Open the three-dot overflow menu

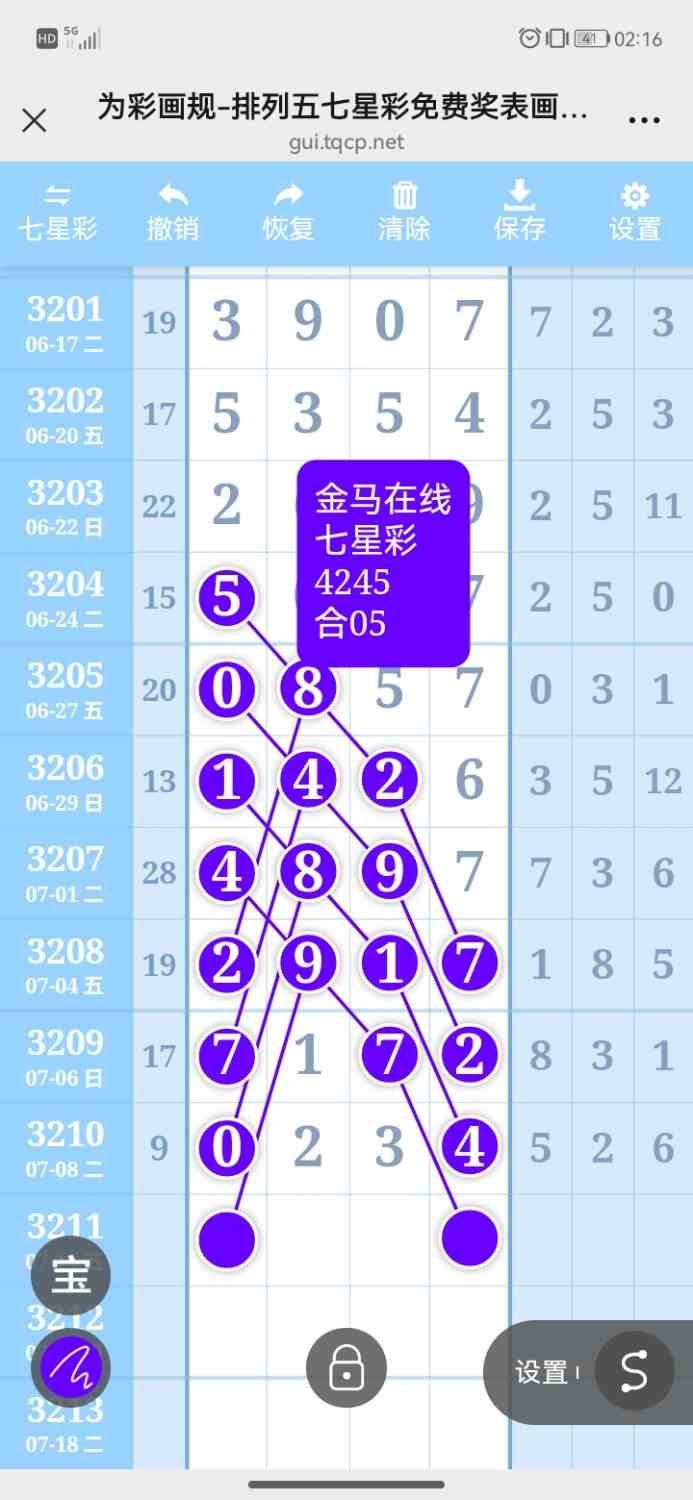point(644,121)
